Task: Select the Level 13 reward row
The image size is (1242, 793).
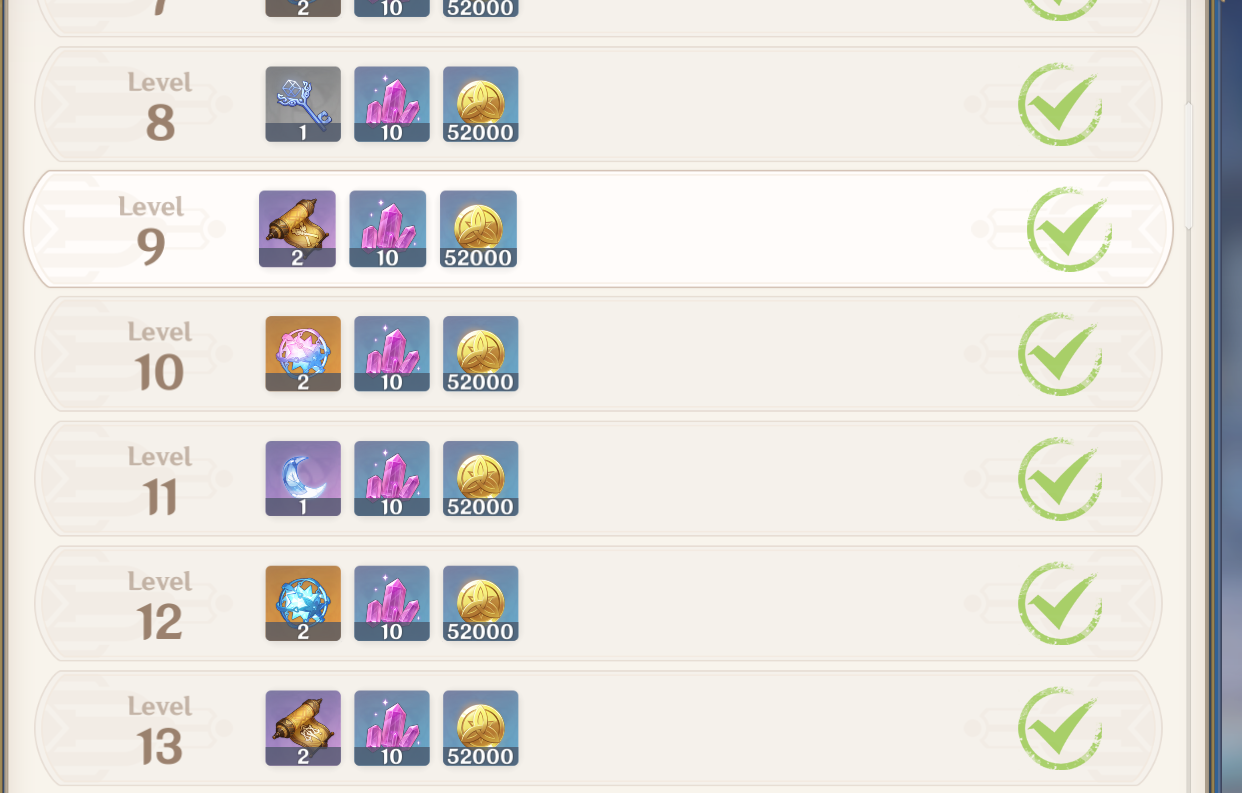Action: (x=700, y=728)
